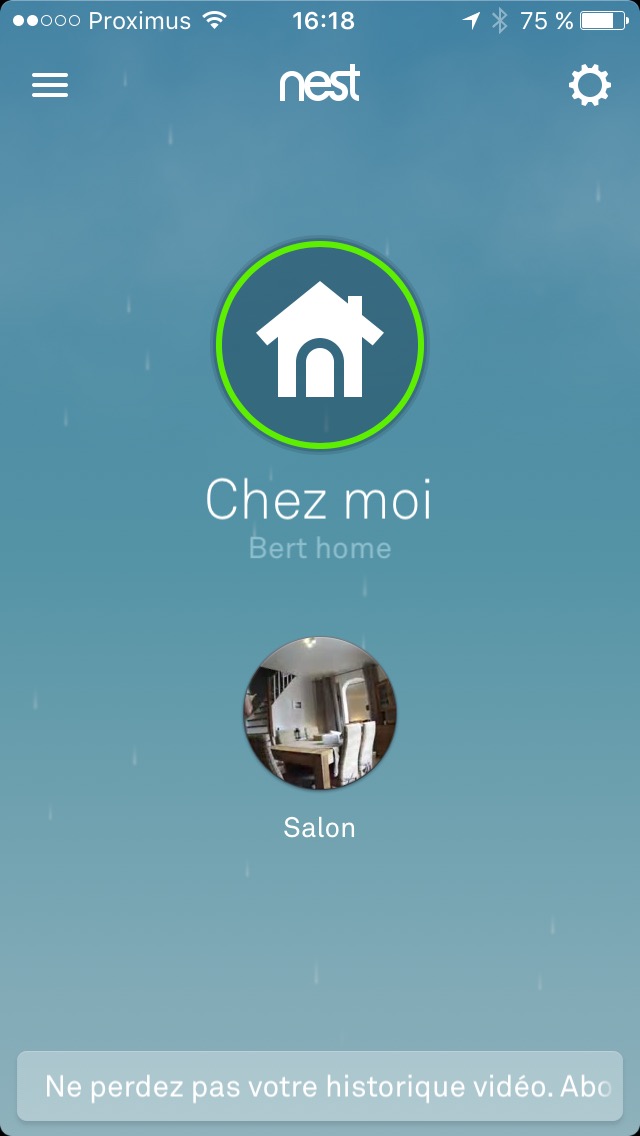The width and height of the screenshot is (640, 1136).
Task: Open the hamburger menu
Action: (50, 86)
